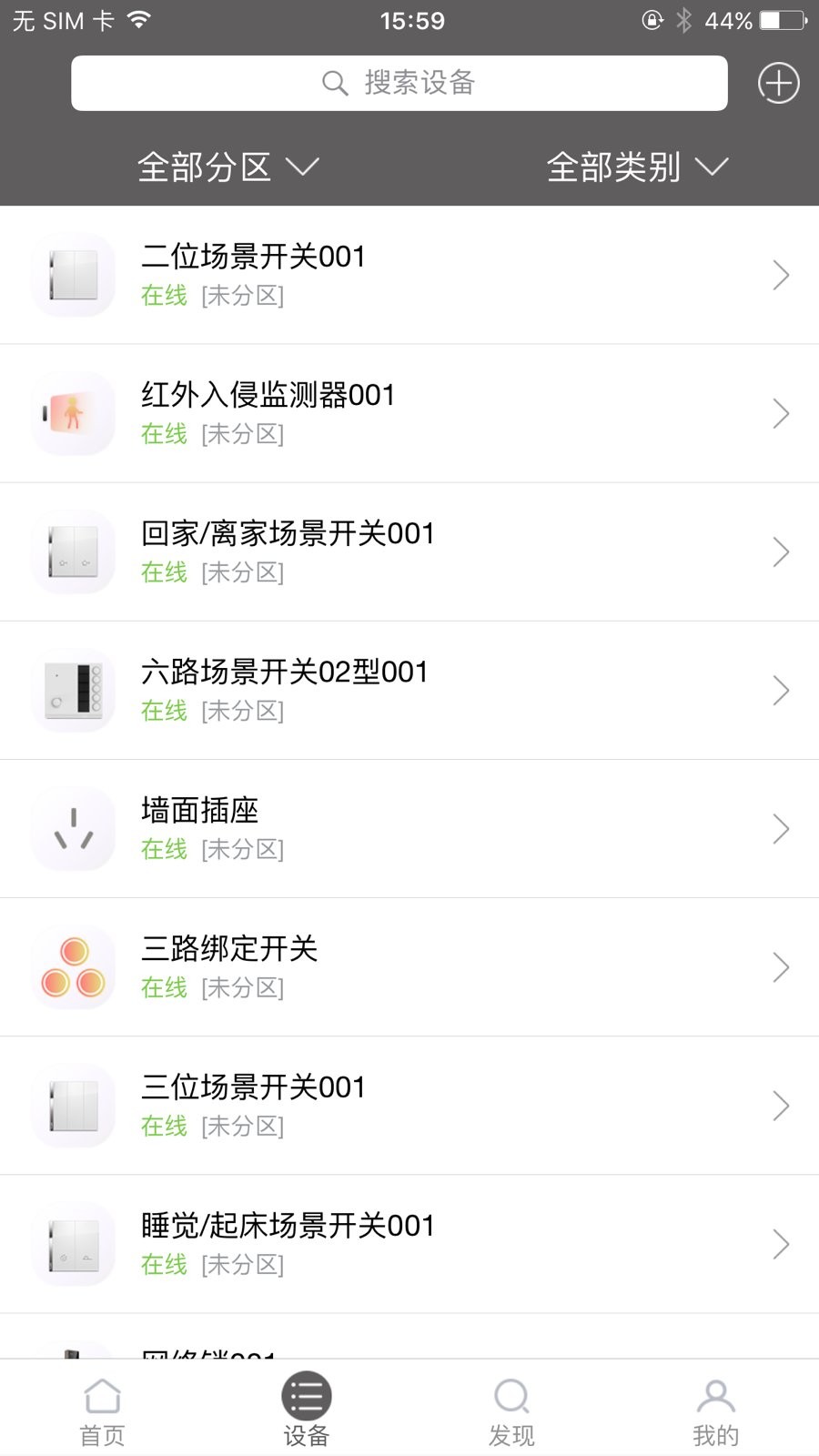
Task: Tap the 墙面插座 wall socket icon
Action: (x=73, y=828)
